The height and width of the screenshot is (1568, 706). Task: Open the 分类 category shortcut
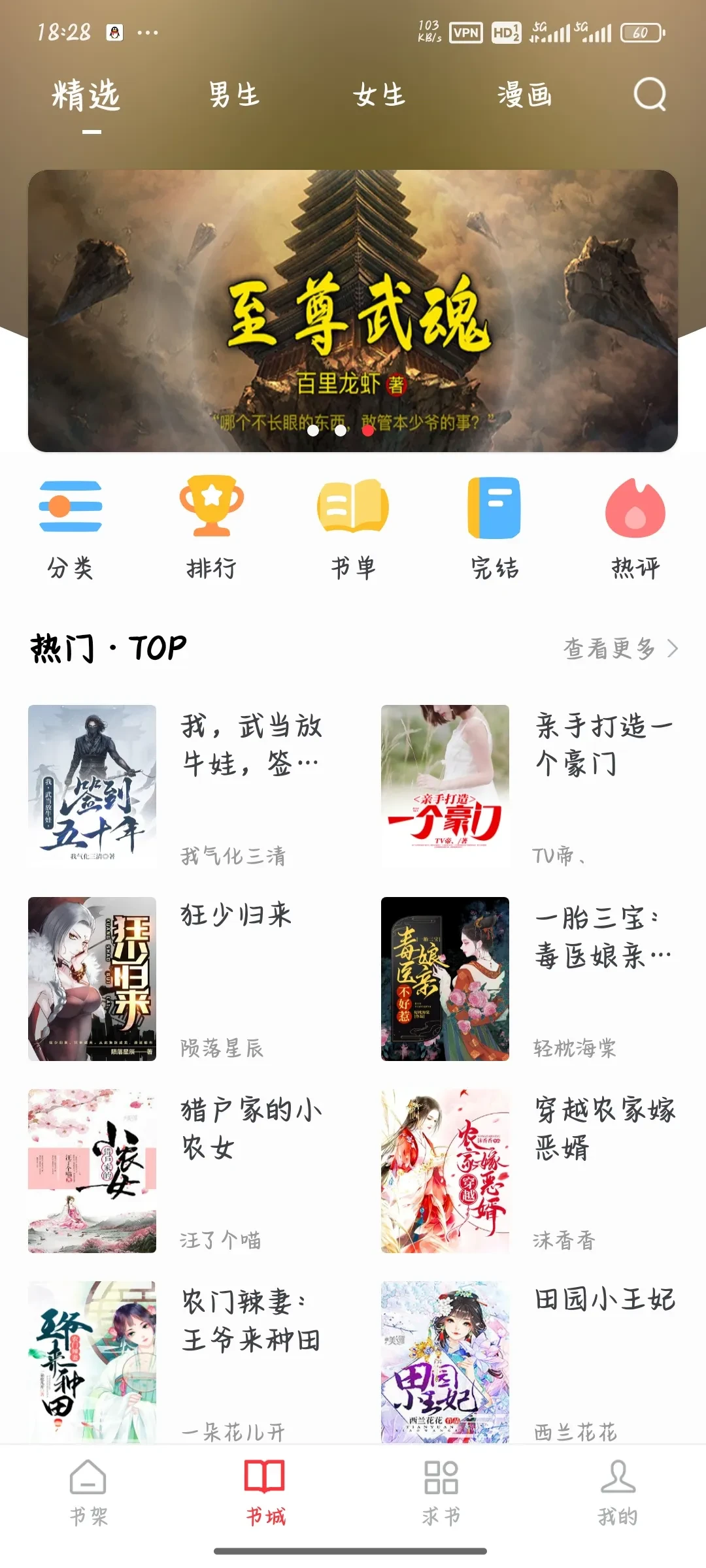[71, 528]
